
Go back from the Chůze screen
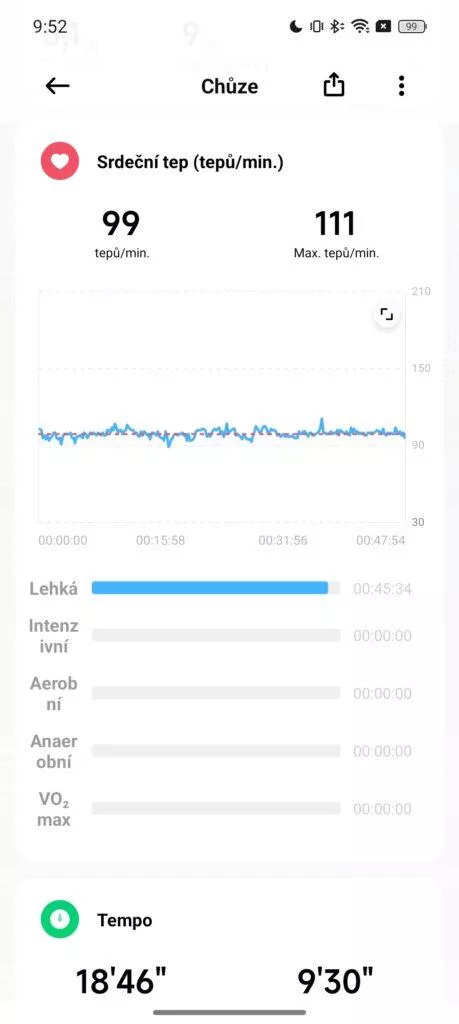57,86
